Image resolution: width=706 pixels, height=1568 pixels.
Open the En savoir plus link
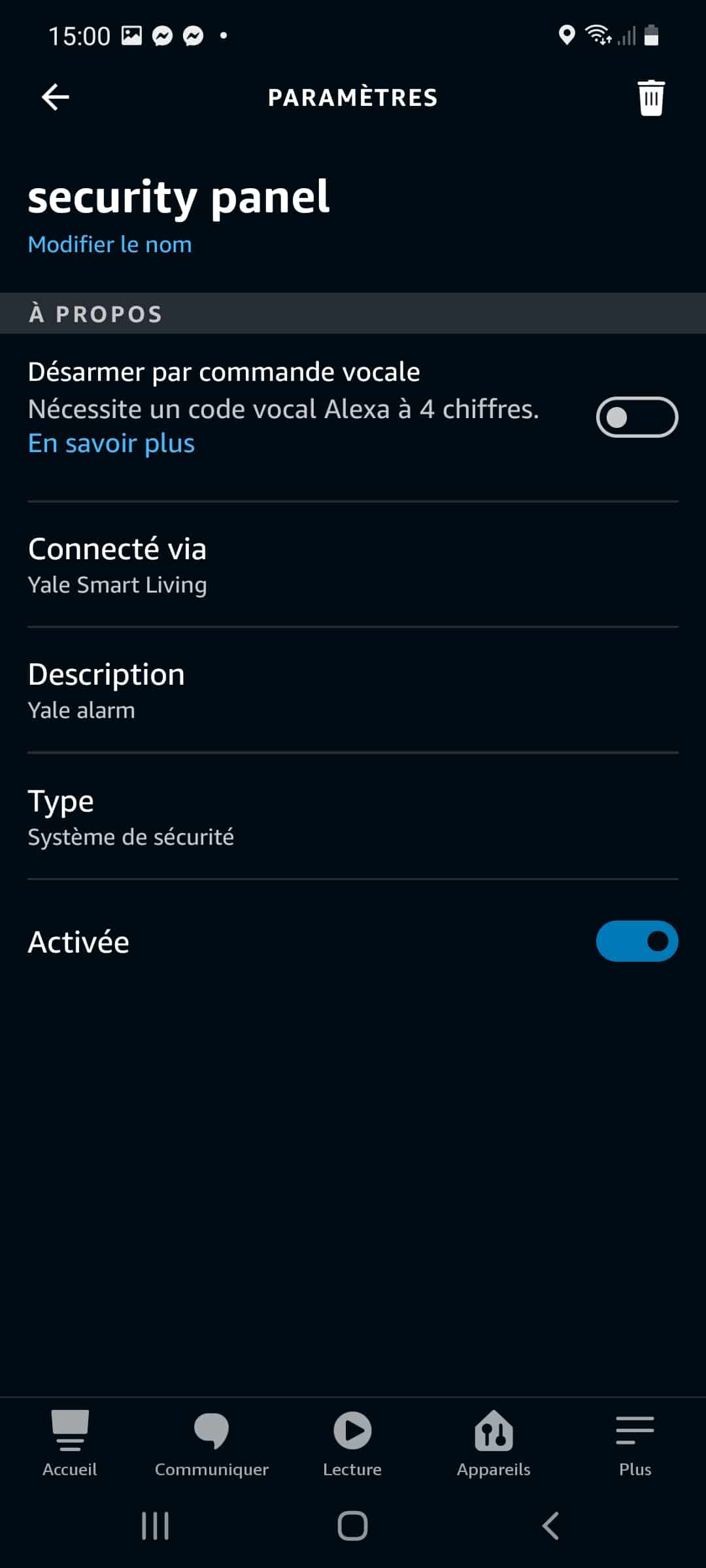point(111,444)
